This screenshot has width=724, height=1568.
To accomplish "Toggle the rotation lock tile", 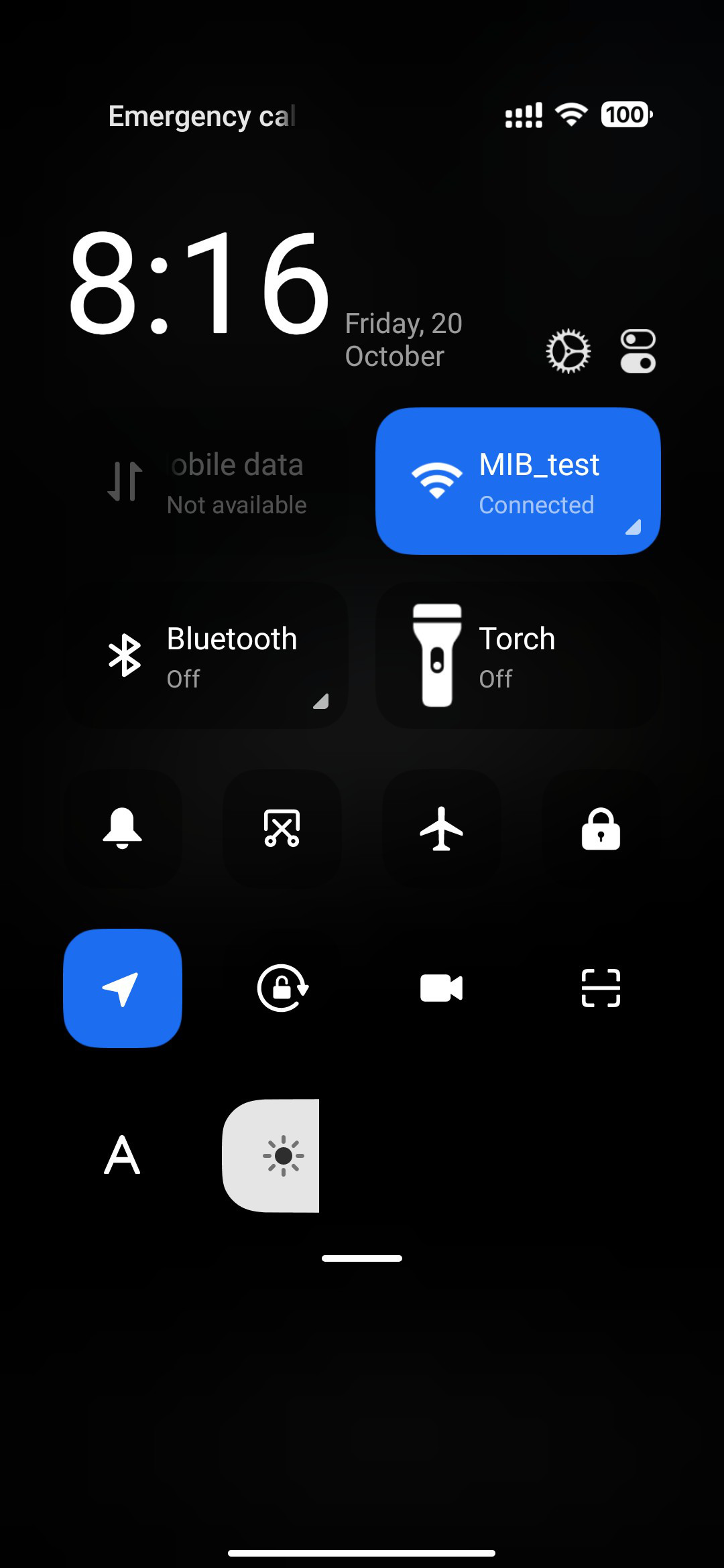I will [x=282, y=988].
